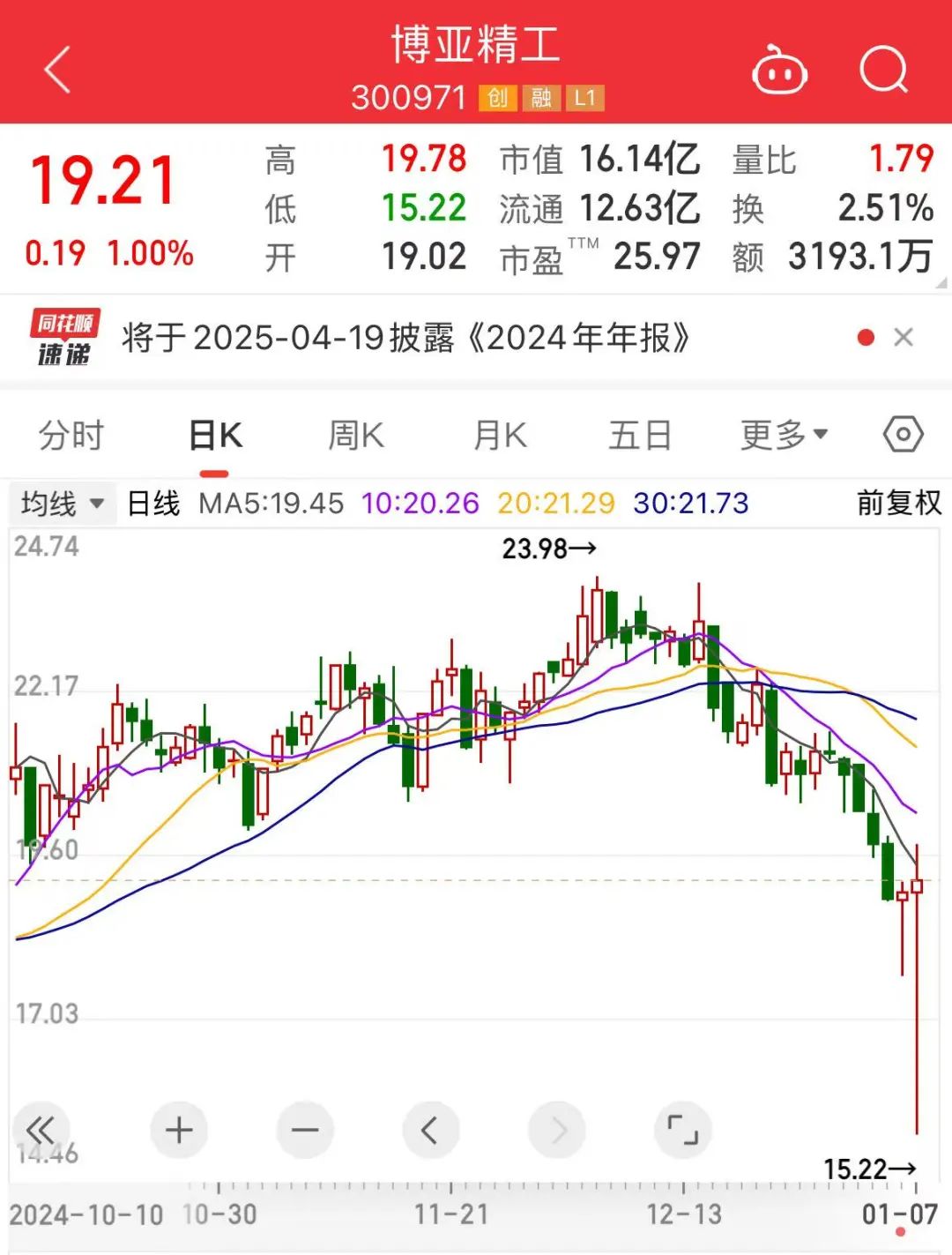
Task: Switch to the 分时 chart tab
Action: pyautogui.click(x=71, y=435)
